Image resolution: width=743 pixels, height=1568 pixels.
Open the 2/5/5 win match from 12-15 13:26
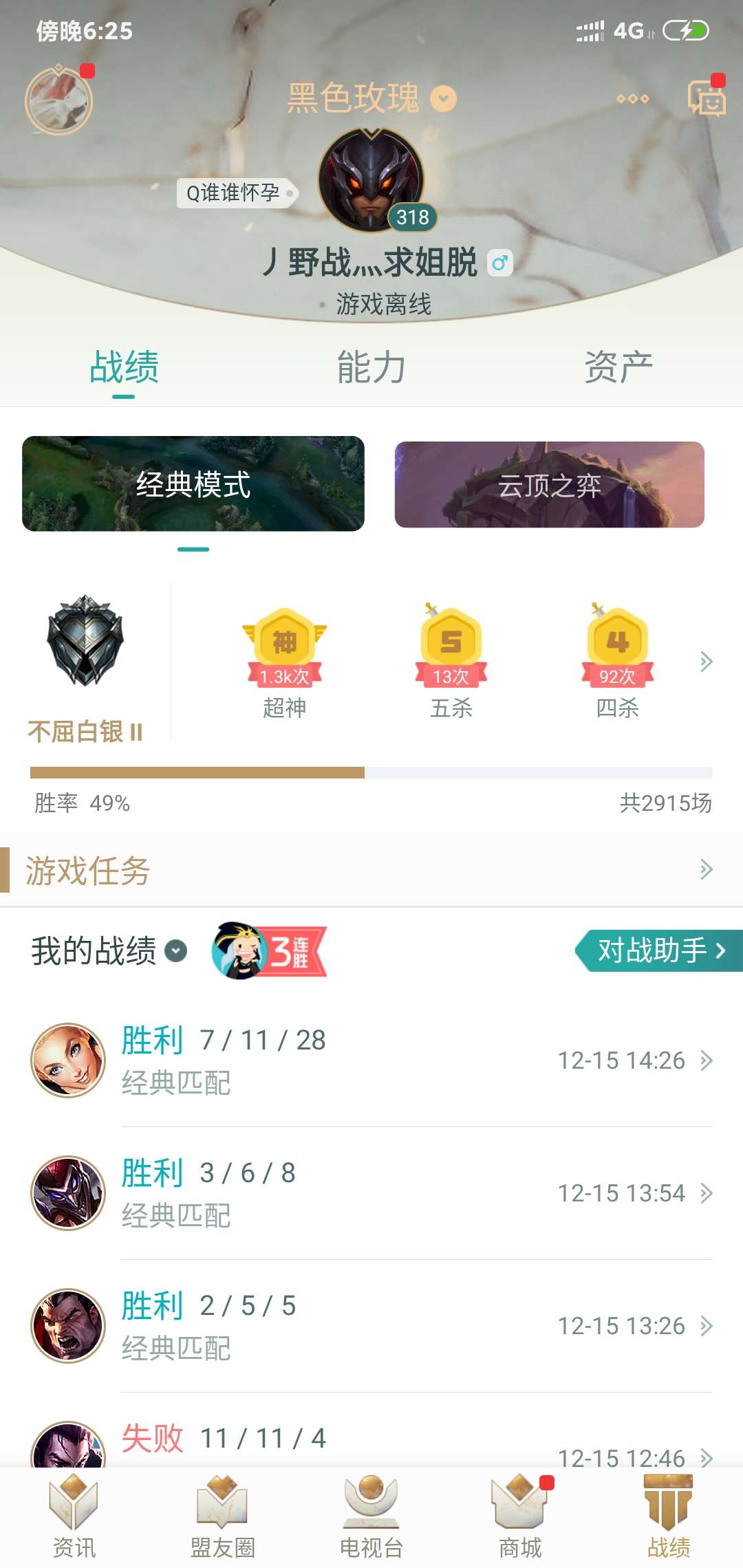(x=371, y=1326)
